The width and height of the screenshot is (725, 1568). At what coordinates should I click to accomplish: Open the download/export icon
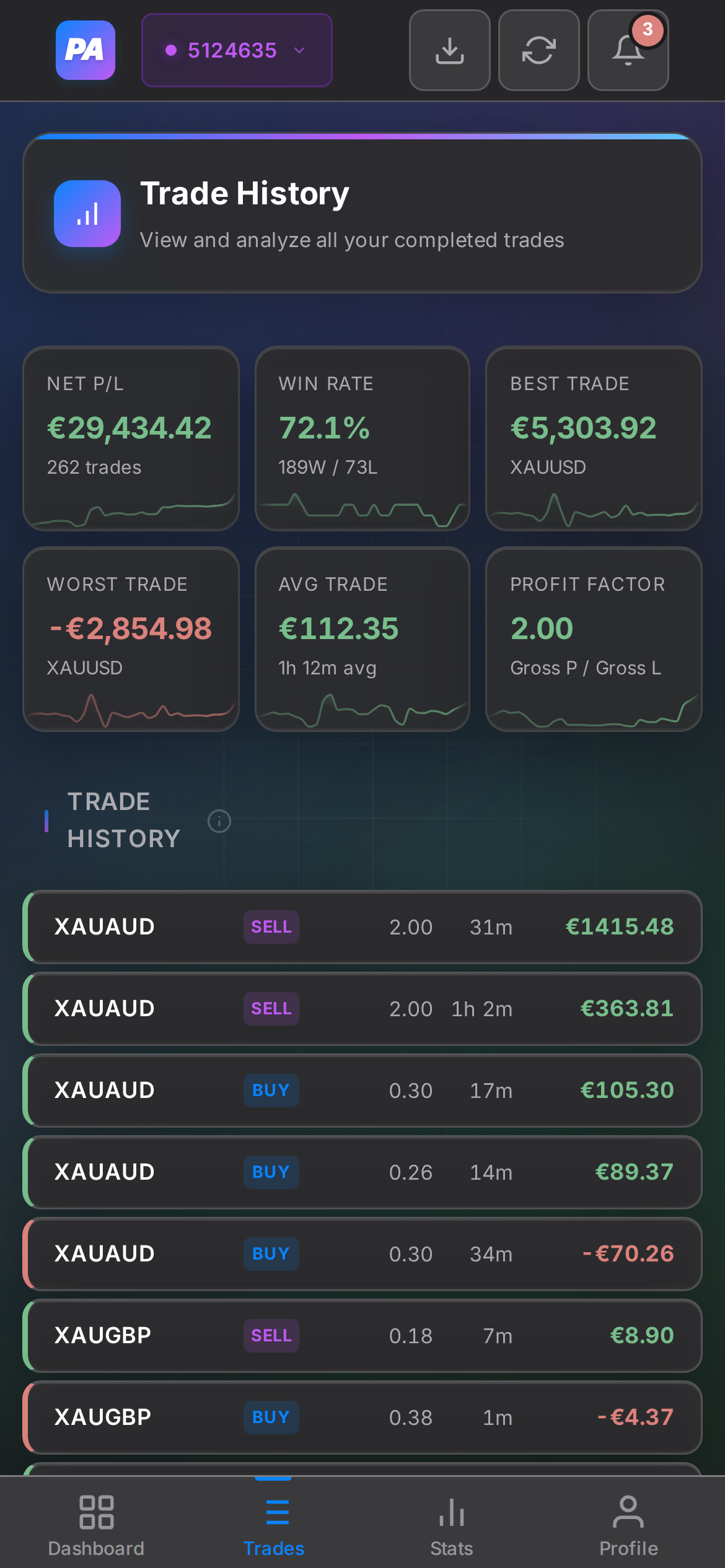(449, 50)
